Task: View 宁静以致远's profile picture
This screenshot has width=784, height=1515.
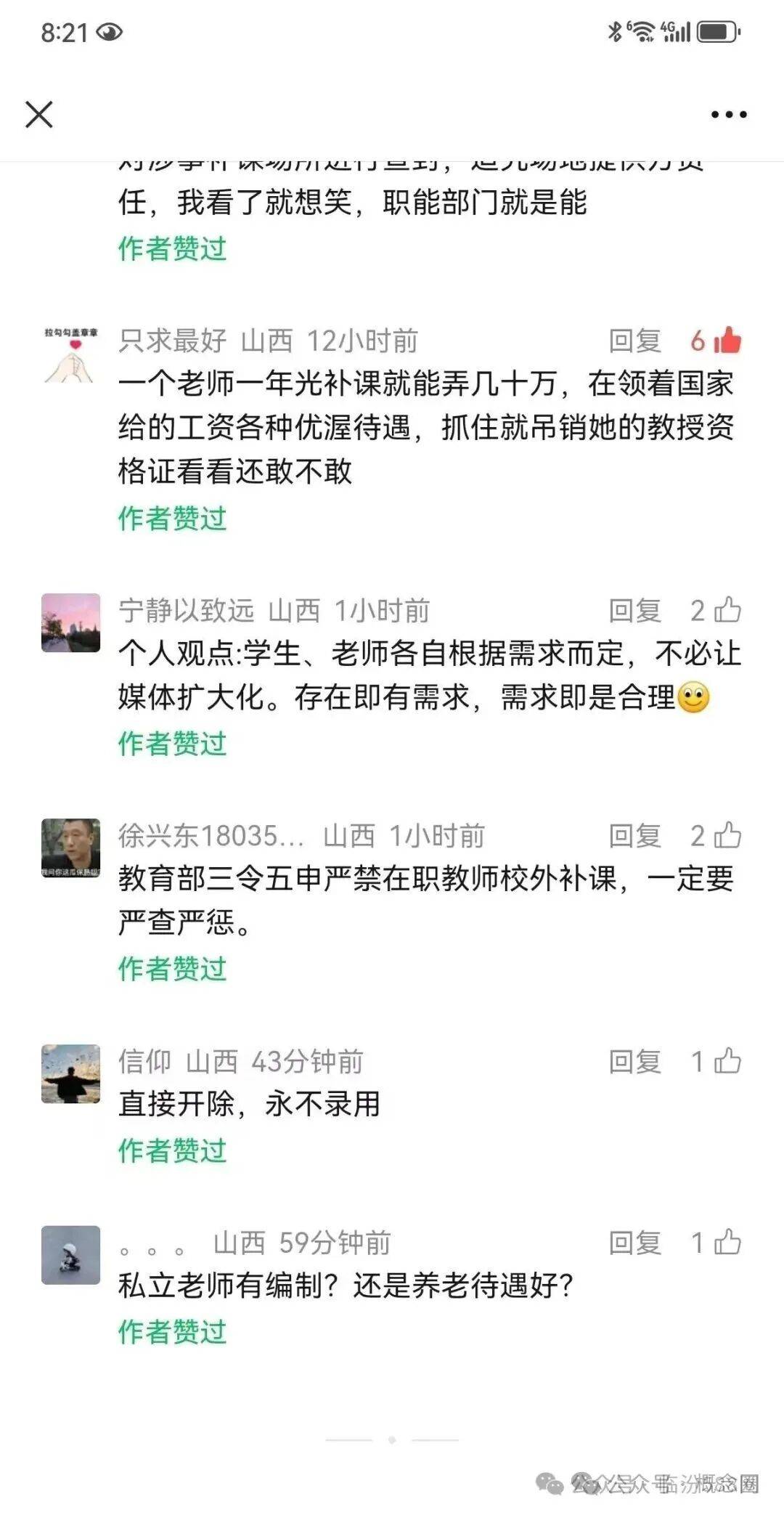Action: point(70,622)
